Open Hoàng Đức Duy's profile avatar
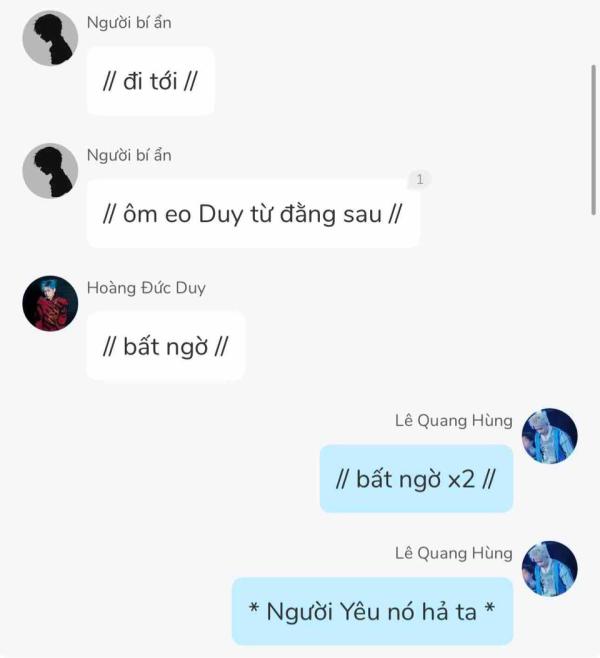This screenshot has height=658, width=600. pos(50,304)
